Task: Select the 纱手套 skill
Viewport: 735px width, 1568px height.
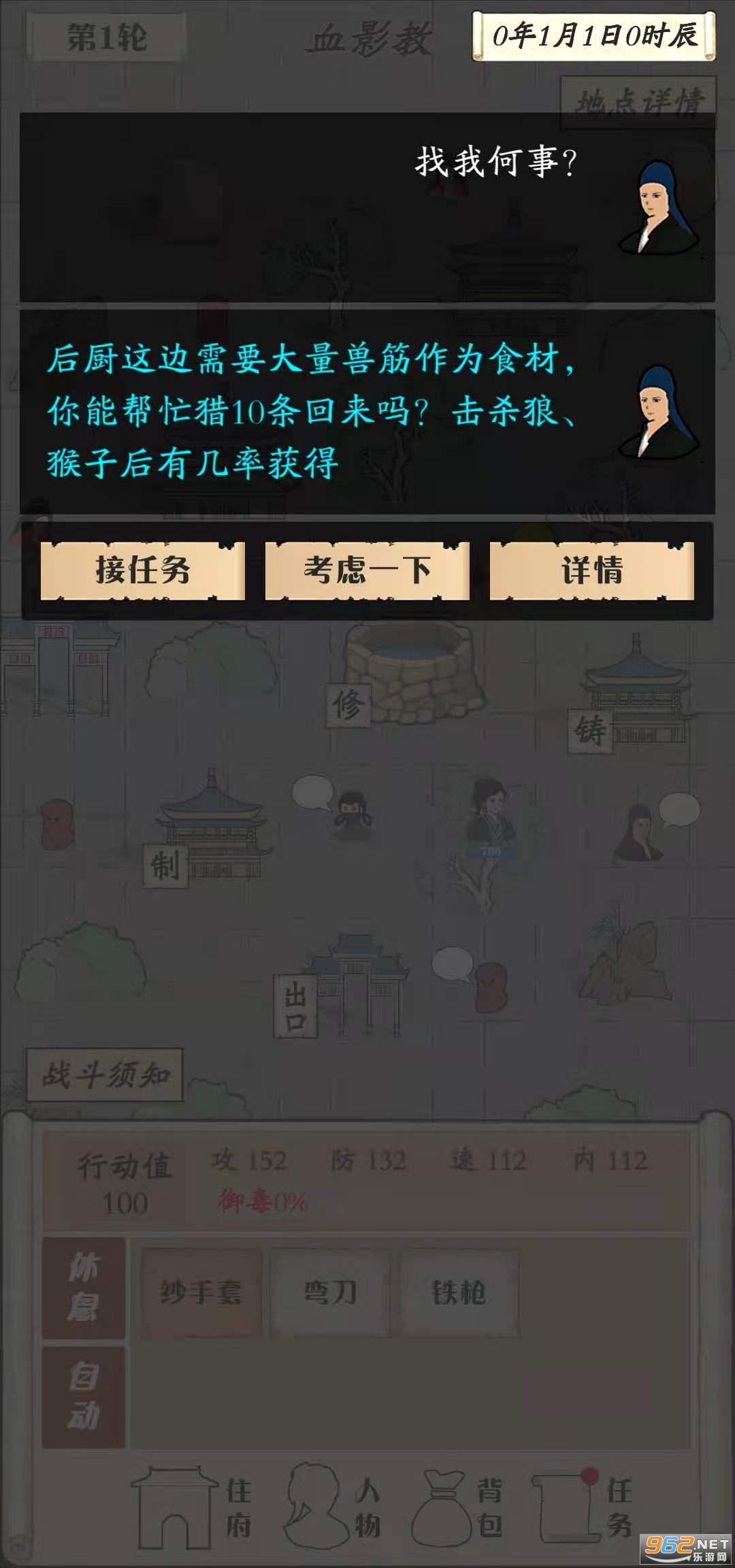Action: pos(201,1292)
